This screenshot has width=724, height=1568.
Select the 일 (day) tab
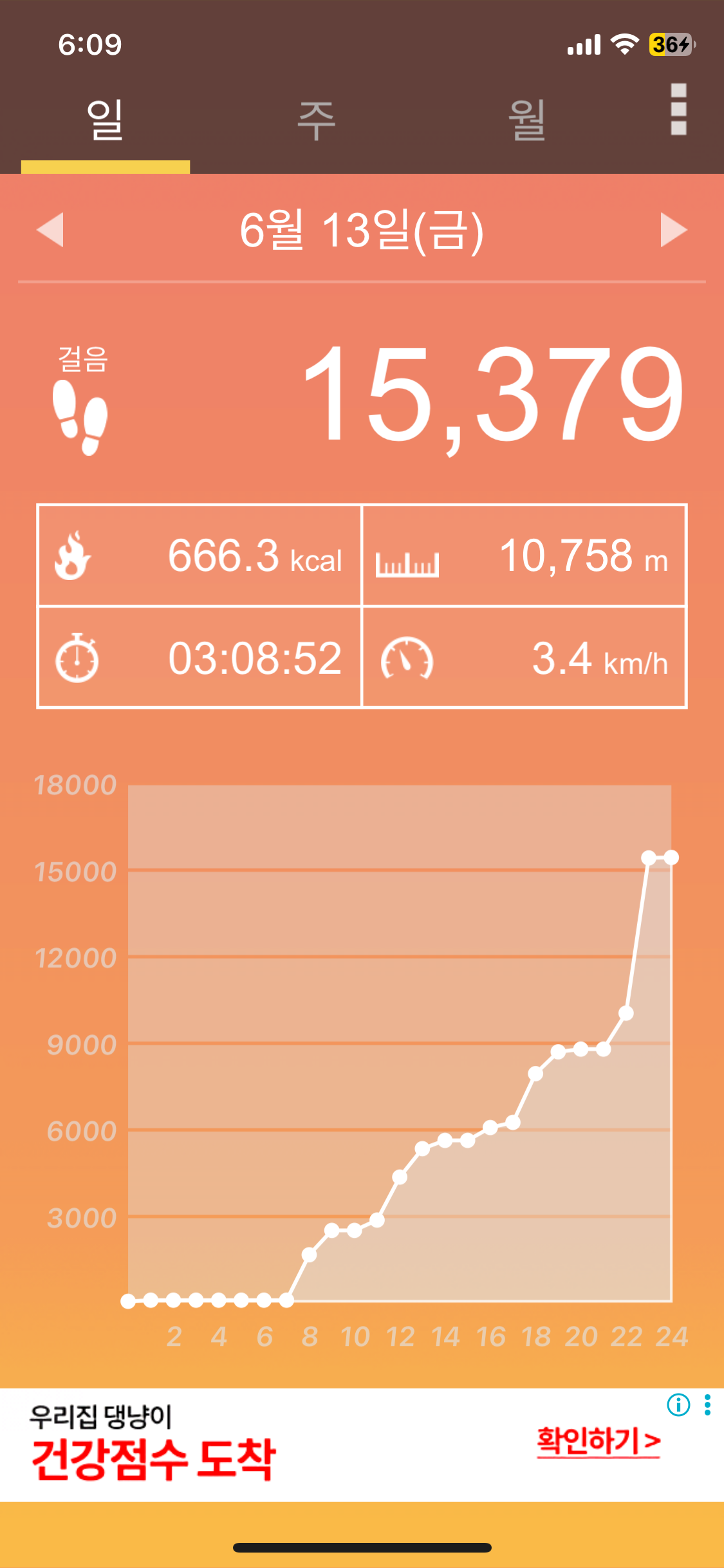tap(105, 121)
